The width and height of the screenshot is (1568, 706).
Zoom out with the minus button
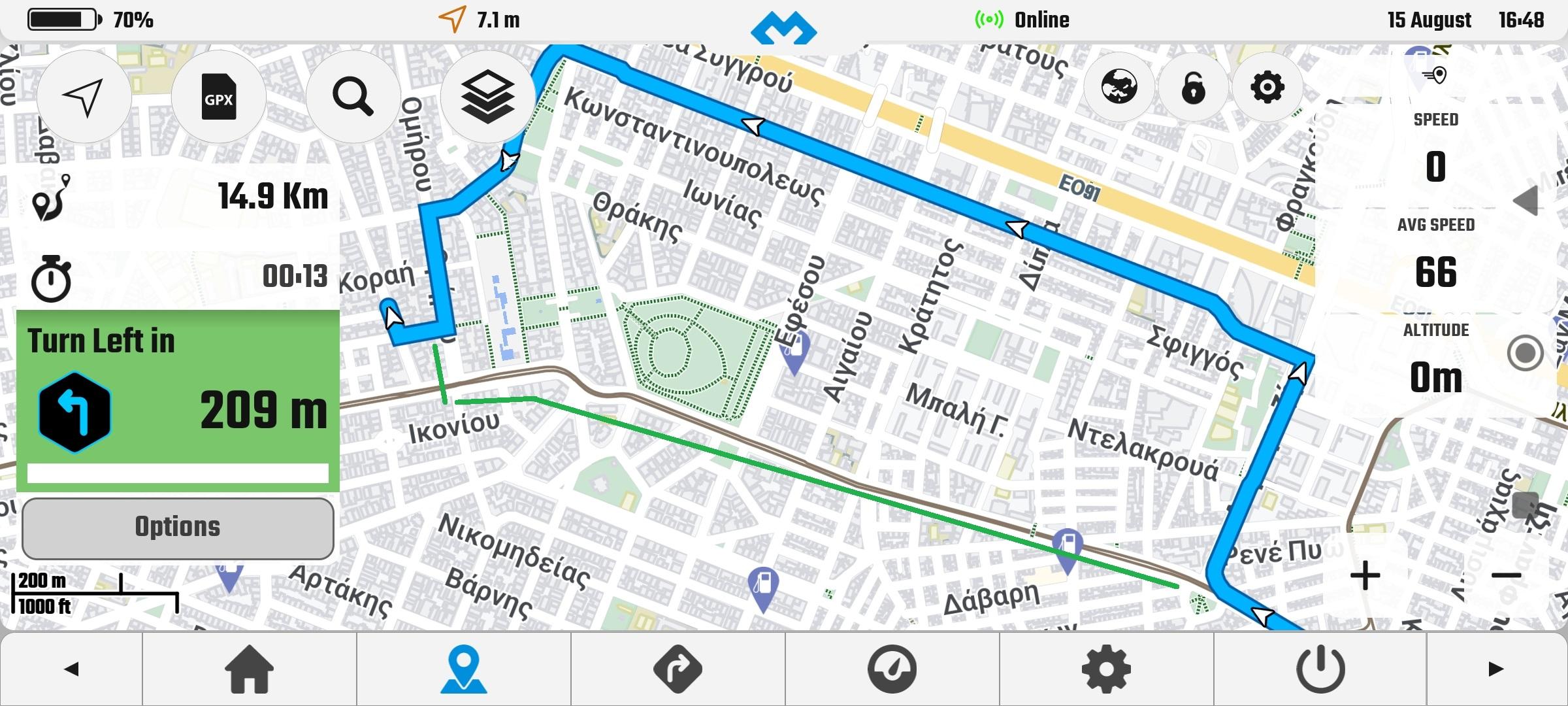[x=1507, y=576]
